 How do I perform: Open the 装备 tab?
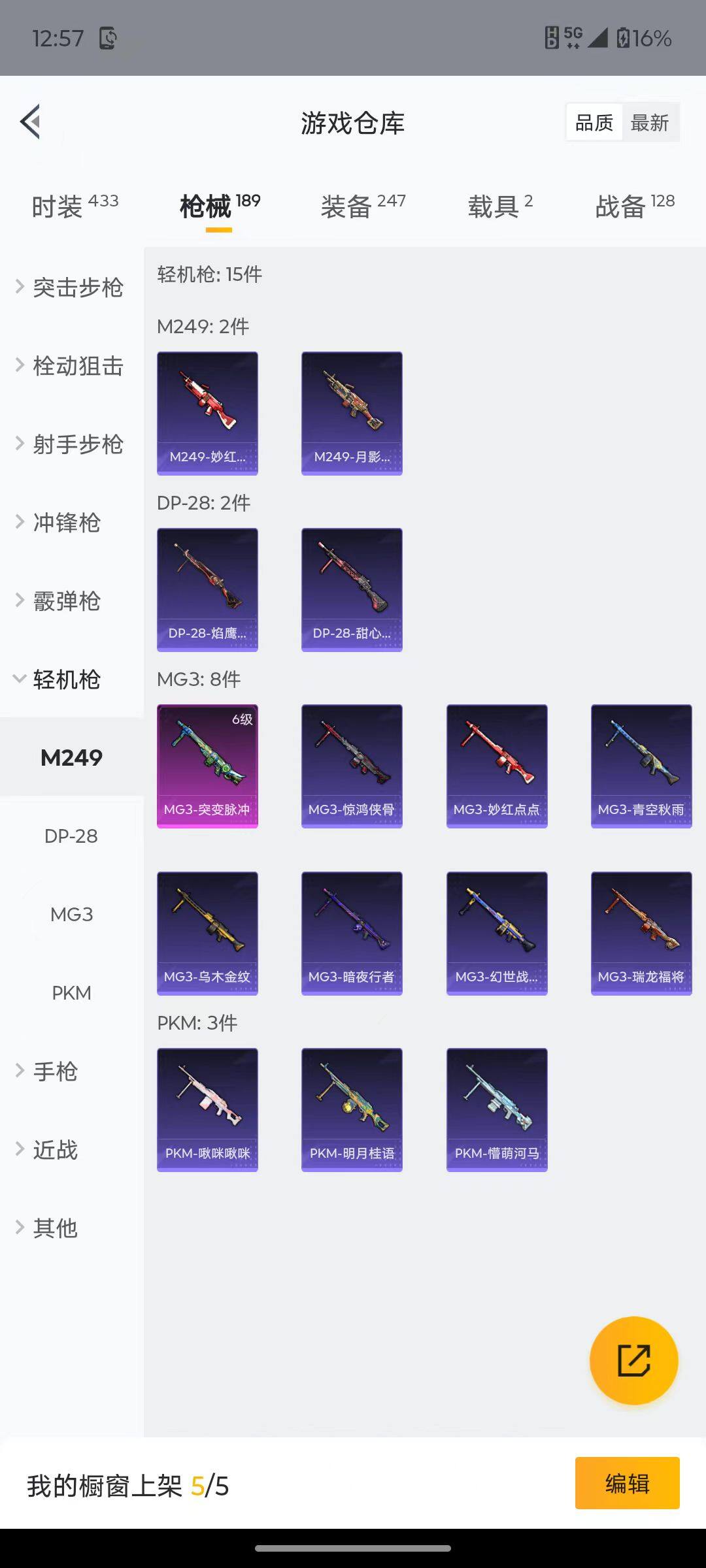click(363, 206)
